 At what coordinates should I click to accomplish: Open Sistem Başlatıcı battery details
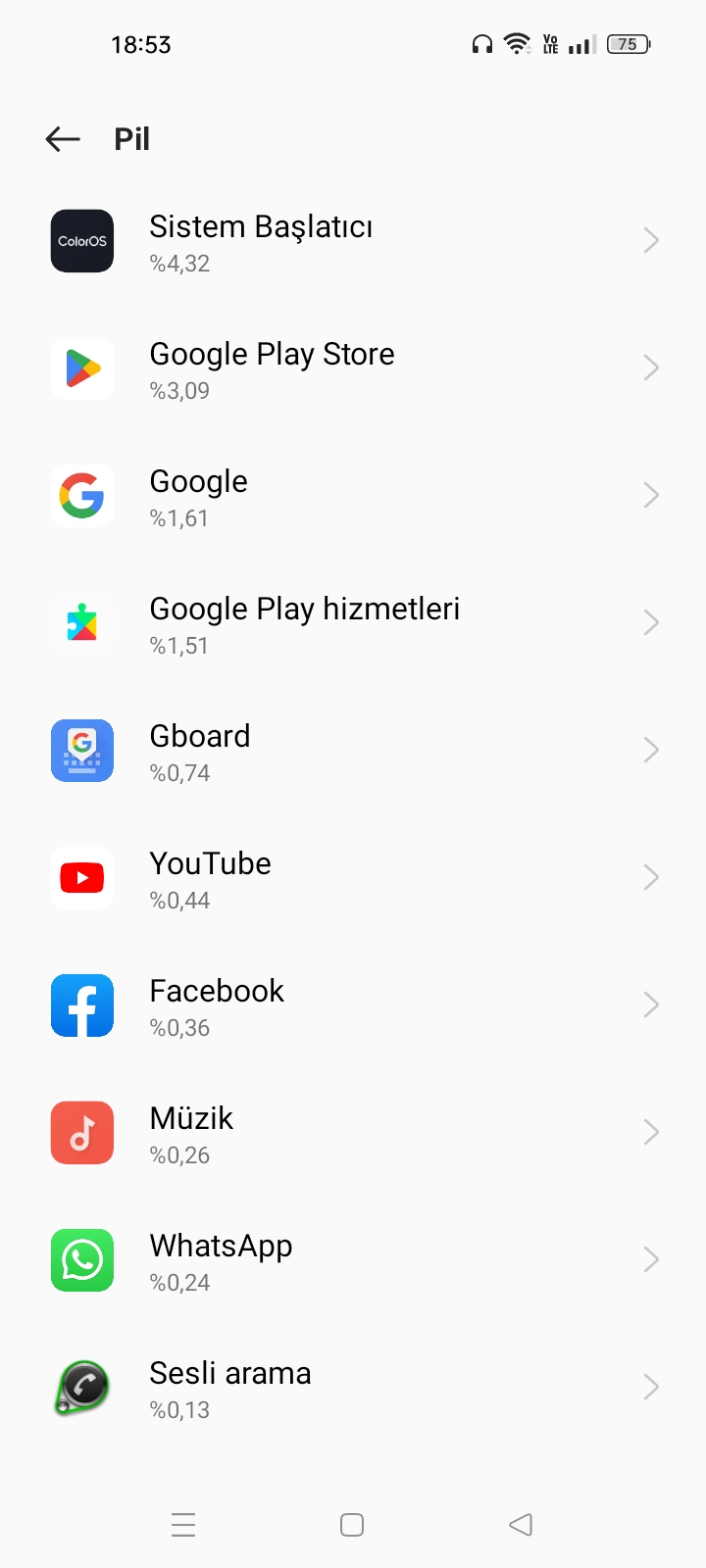pos(353,241)
